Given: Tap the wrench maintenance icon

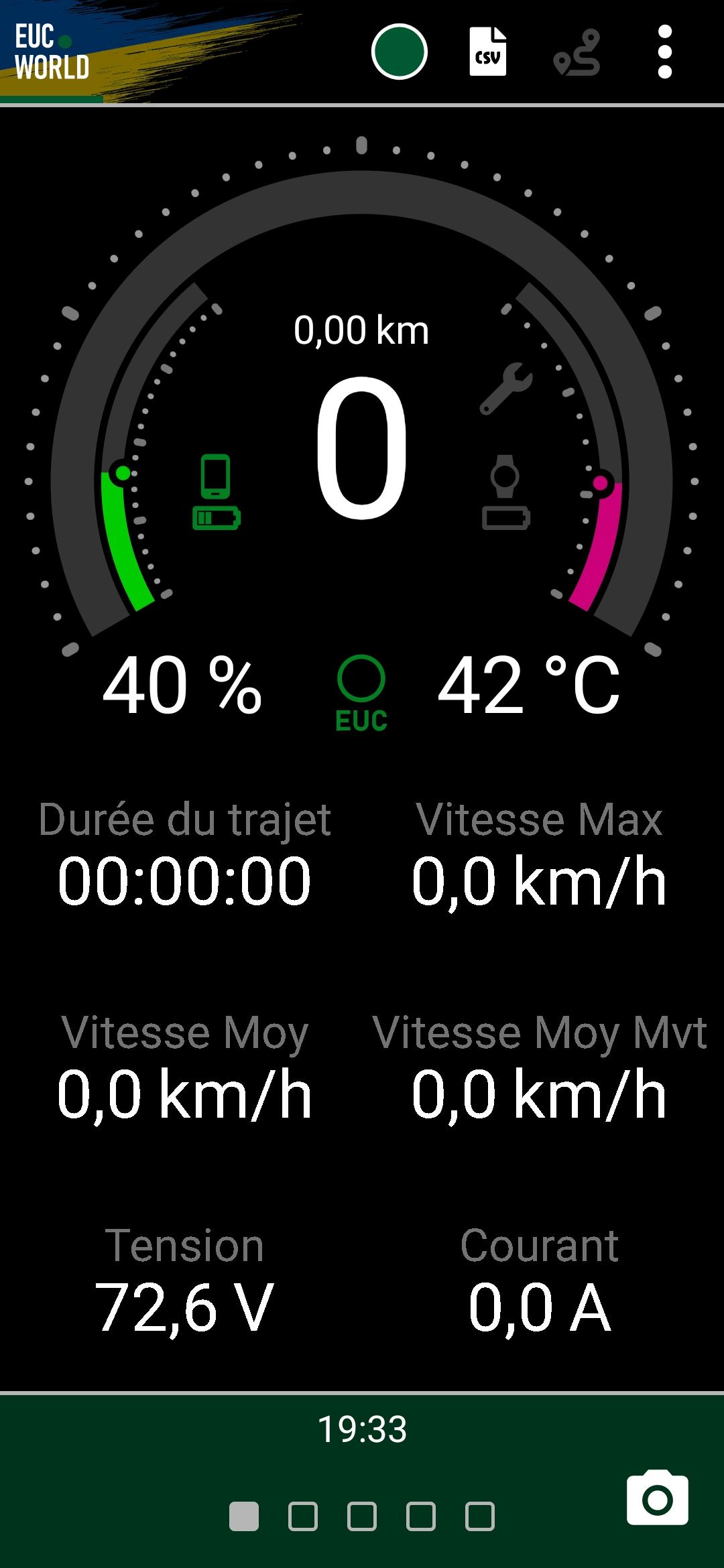Looking at the screenshot, I should point(506,389).
